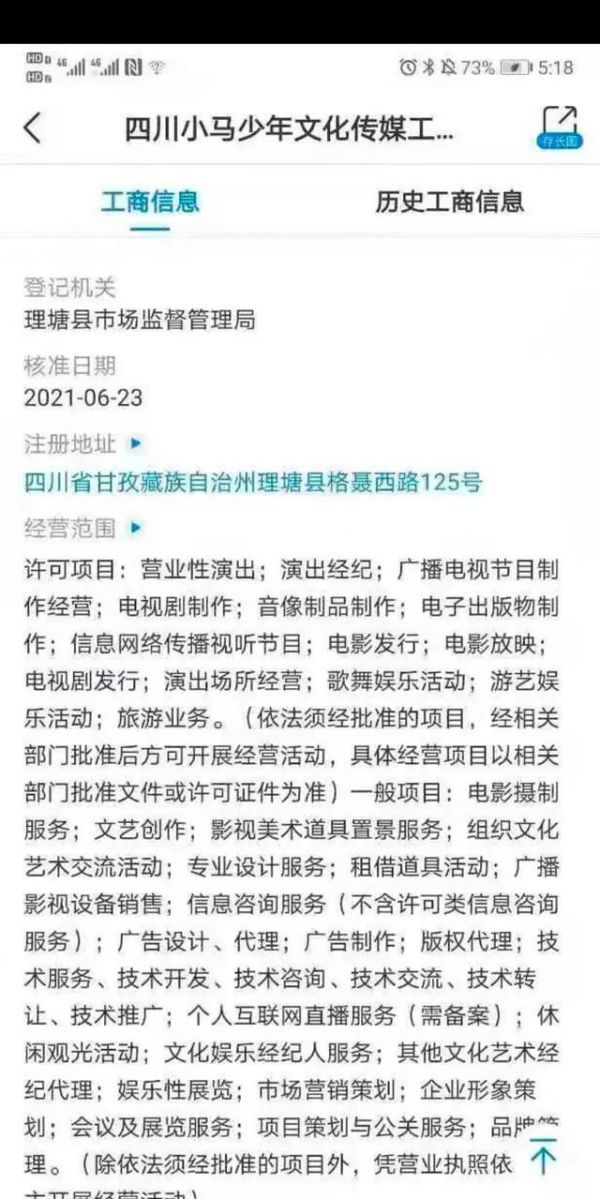Open the registered address 理塘县格聂西路125号

coord(252,483)
